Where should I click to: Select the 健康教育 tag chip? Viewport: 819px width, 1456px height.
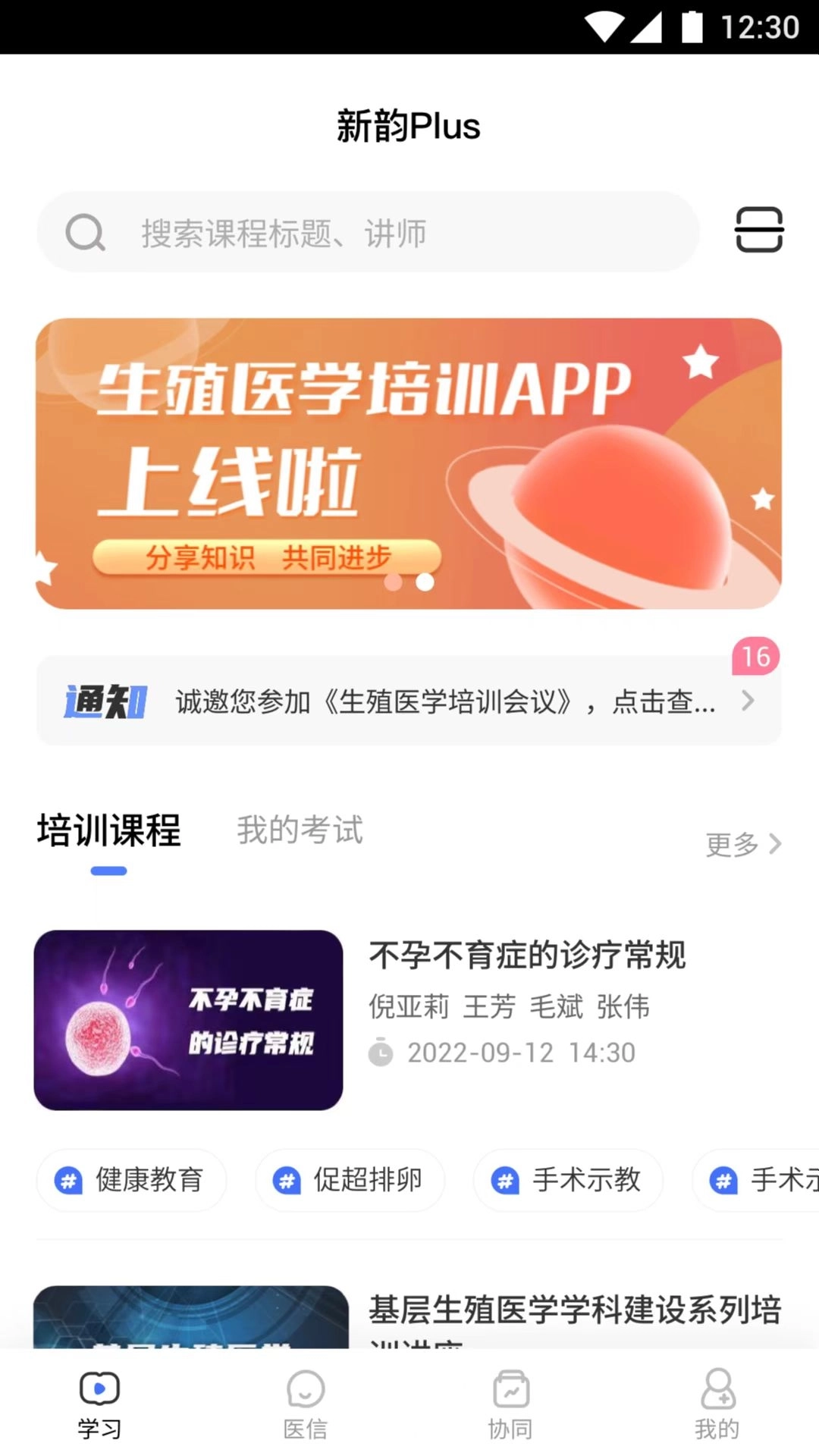tap(131, 1180)
